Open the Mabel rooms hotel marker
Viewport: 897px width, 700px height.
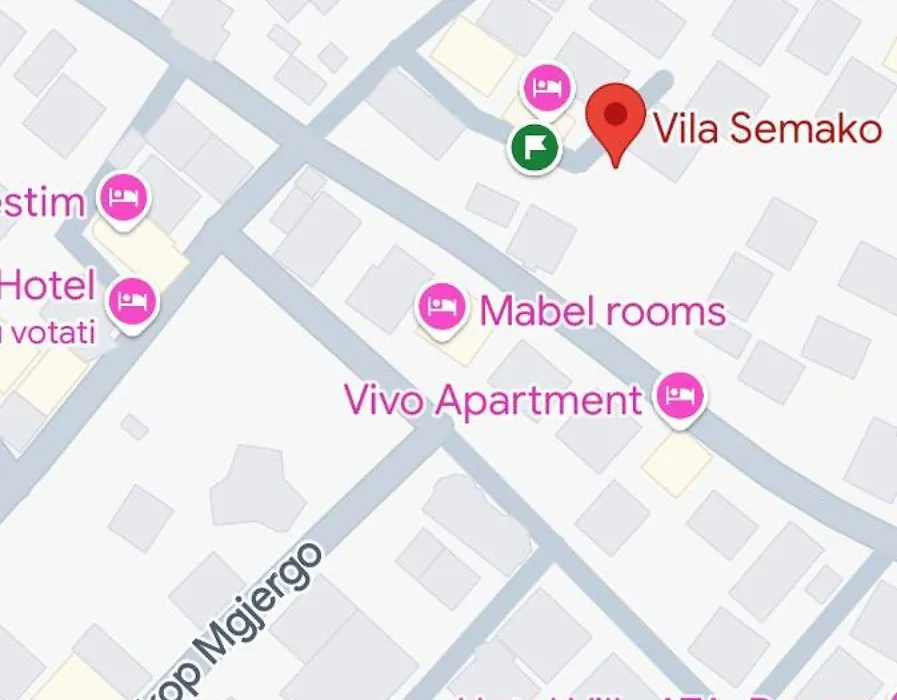click(441, 307)
